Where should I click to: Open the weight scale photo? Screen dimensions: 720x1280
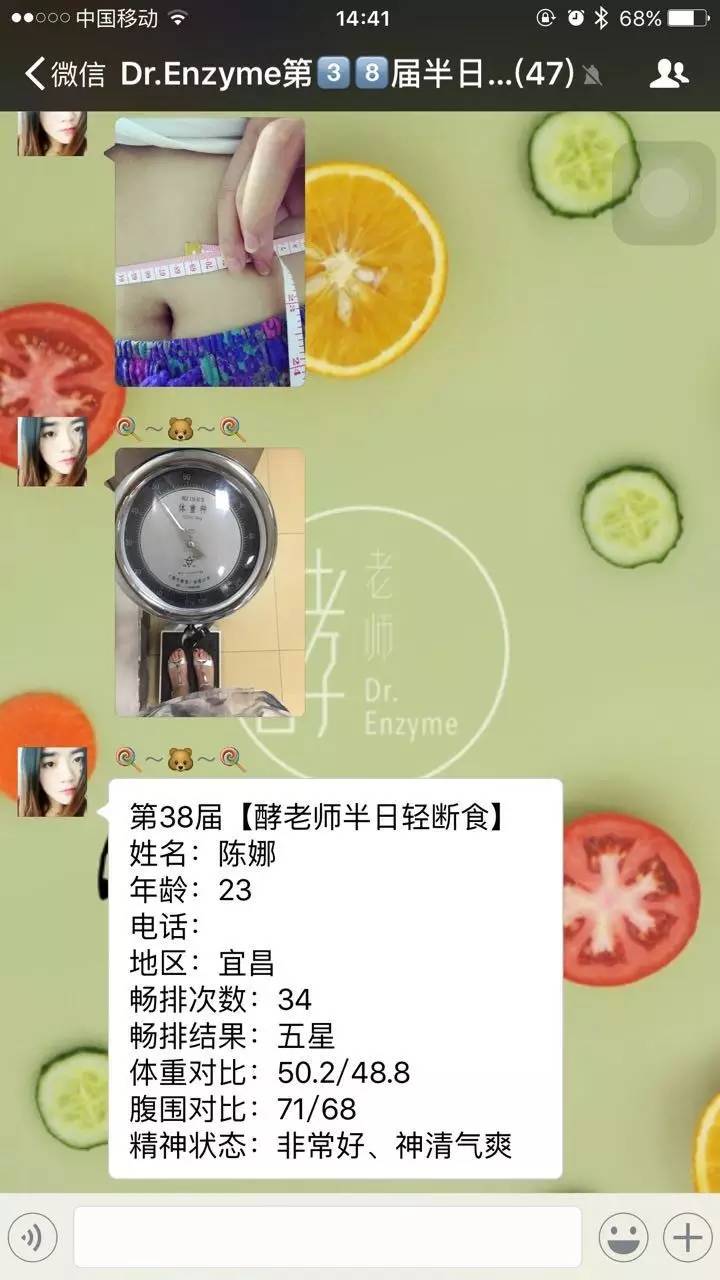209,582
